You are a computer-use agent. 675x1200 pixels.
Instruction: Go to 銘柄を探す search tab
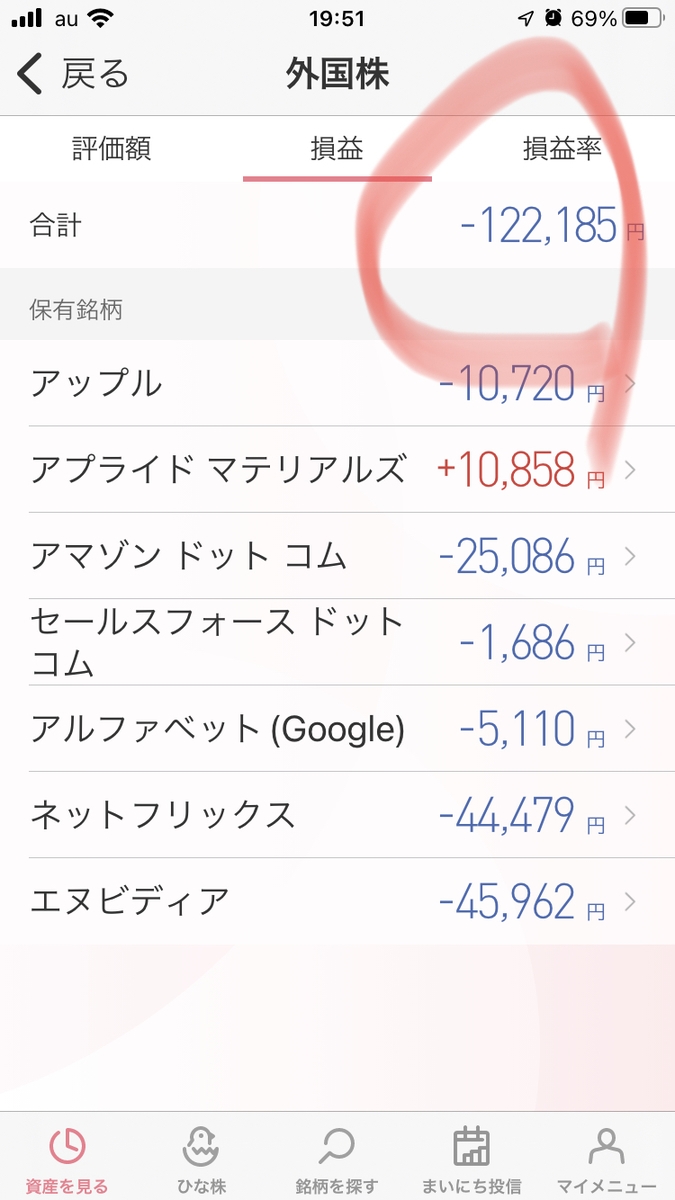tap(337, 1160)
